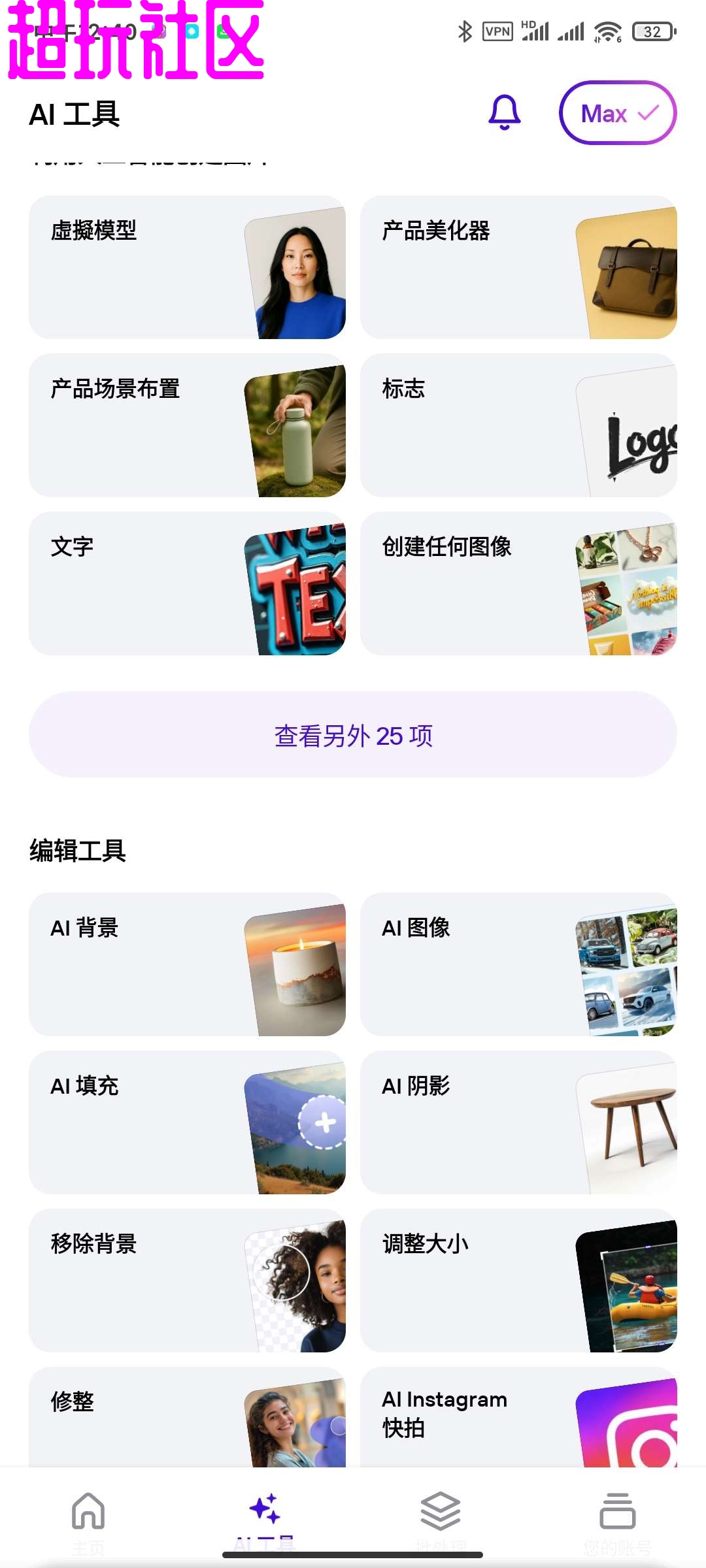Screen dimensions: 706x1568
Task: Open the 调整大小 resize tool
Action: click(x=518, y=1281)
